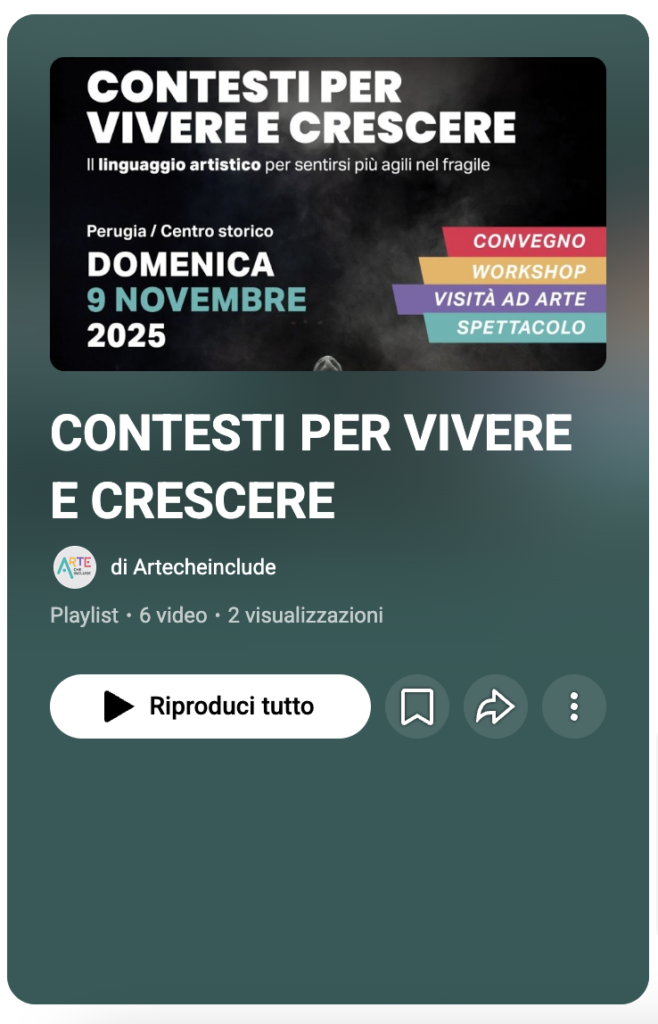658x1024 pixels.
Task: Visit the Artecheinclude channel
Action: tap(193, 567)
